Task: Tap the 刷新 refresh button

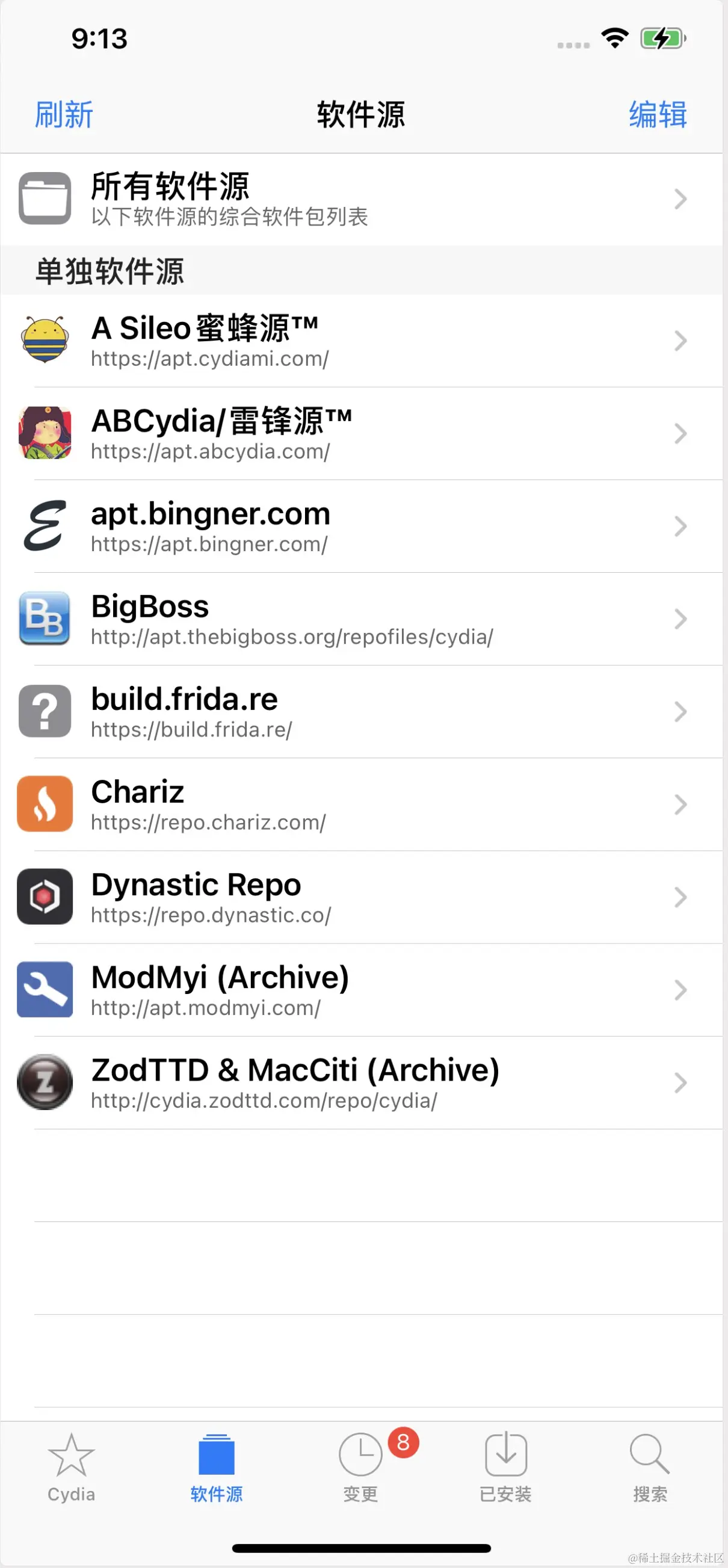Action: [64, 114]
